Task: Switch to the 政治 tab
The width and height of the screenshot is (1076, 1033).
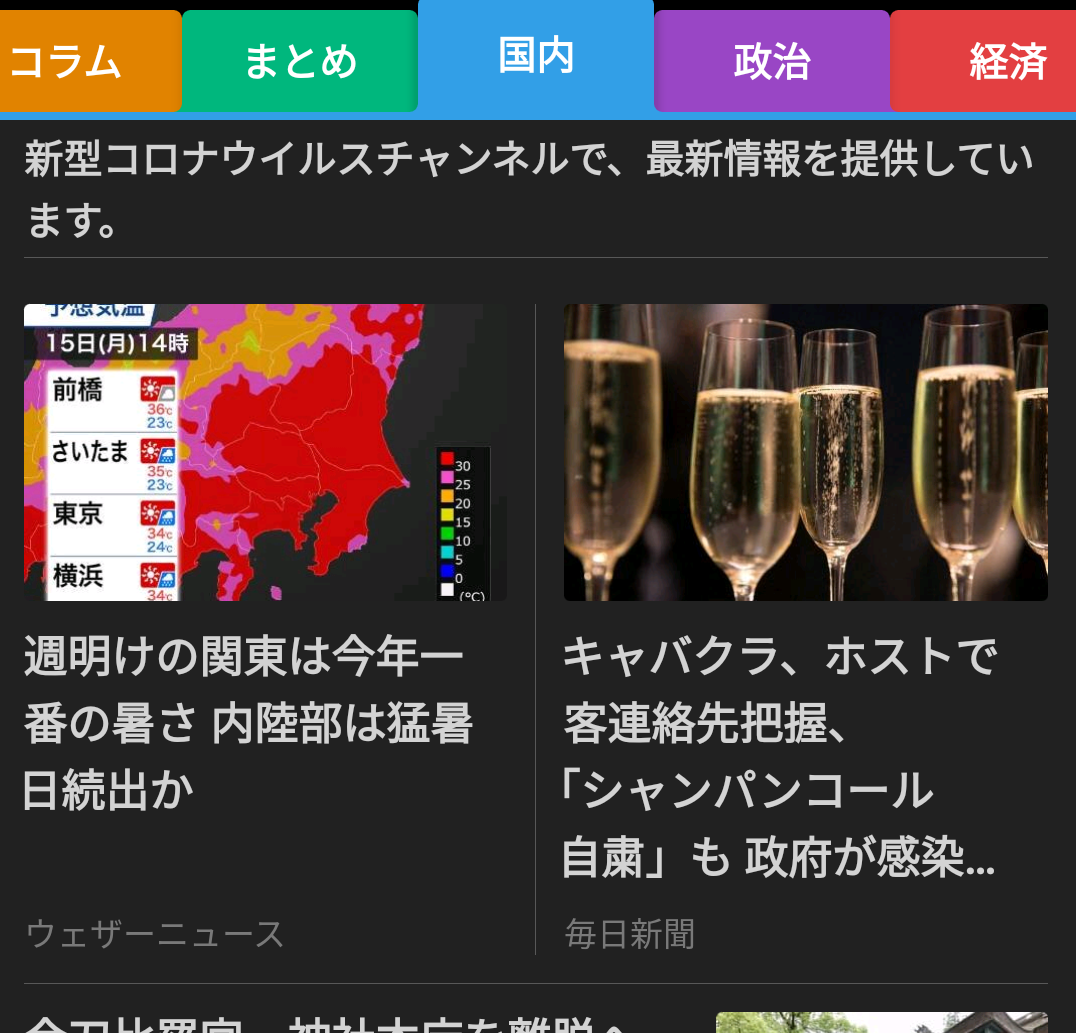Action: pos(772,62)
